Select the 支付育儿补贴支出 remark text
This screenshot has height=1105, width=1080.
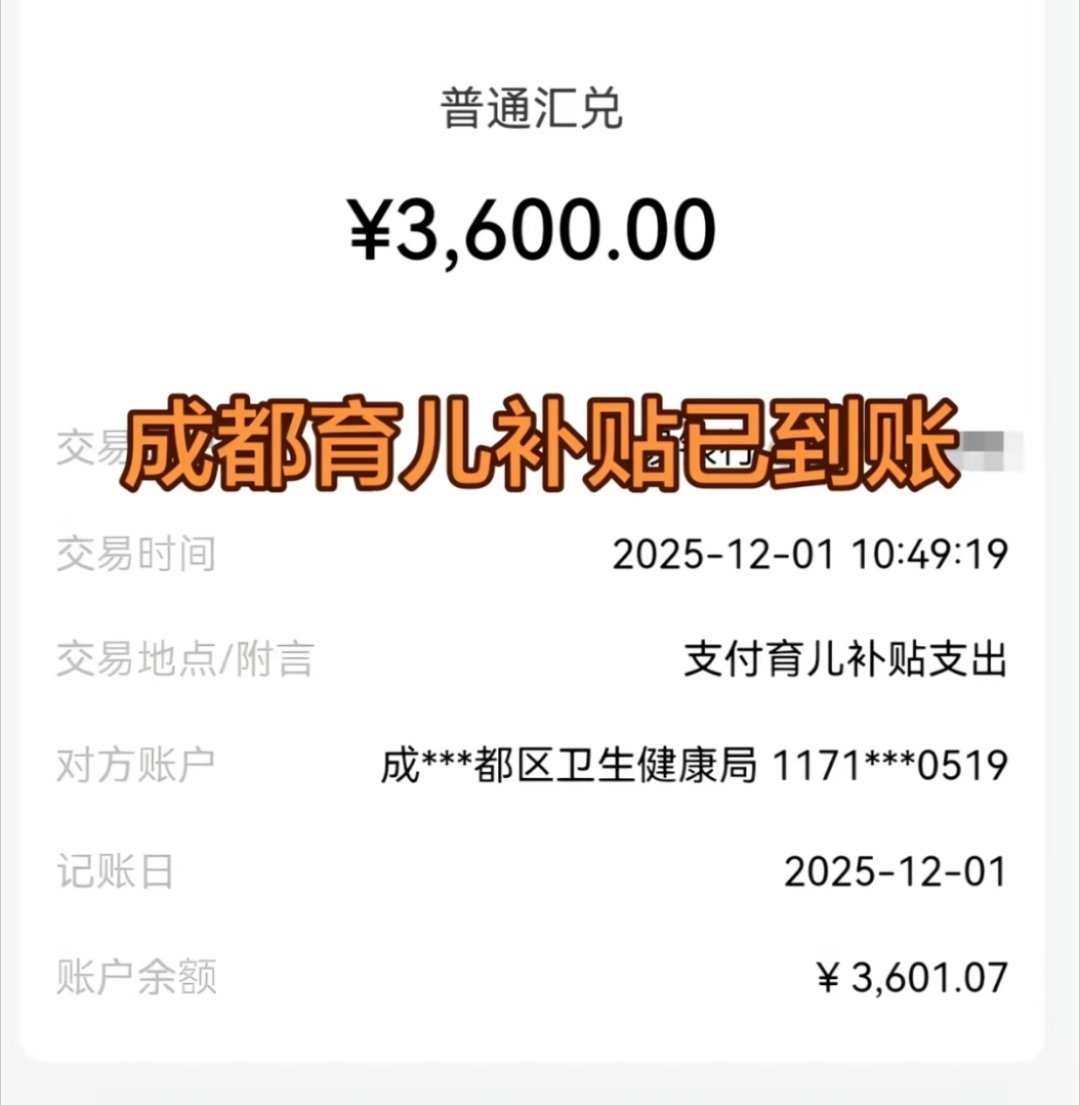[x=848, y=660]
